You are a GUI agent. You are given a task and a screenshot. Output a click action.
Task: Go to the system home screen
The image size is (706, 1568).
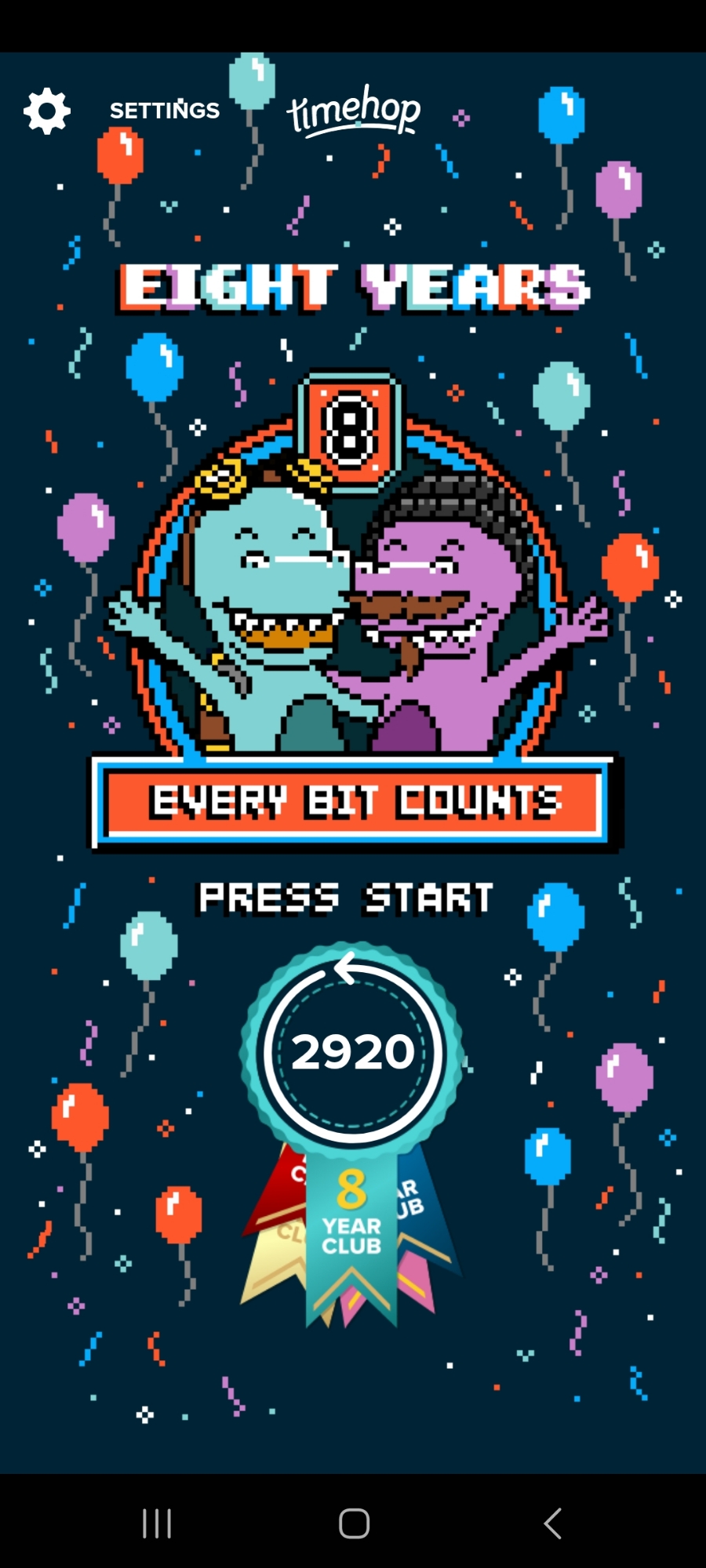pos(354,1523)
